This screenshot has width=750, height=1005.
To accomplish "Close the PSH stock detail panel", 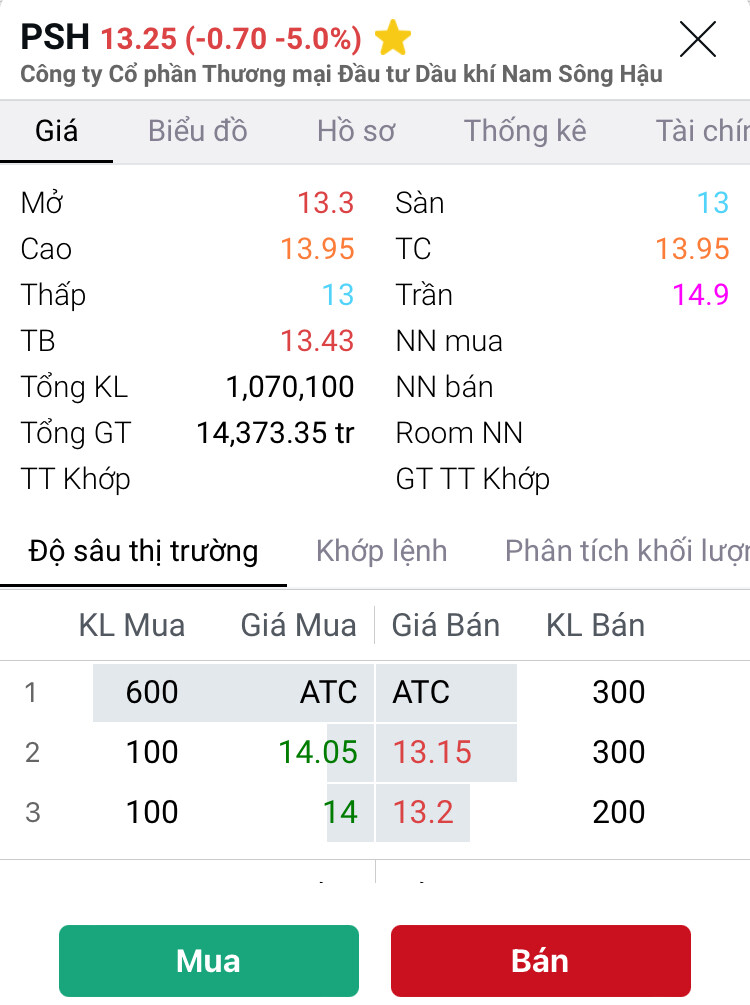I will point(697,39).
